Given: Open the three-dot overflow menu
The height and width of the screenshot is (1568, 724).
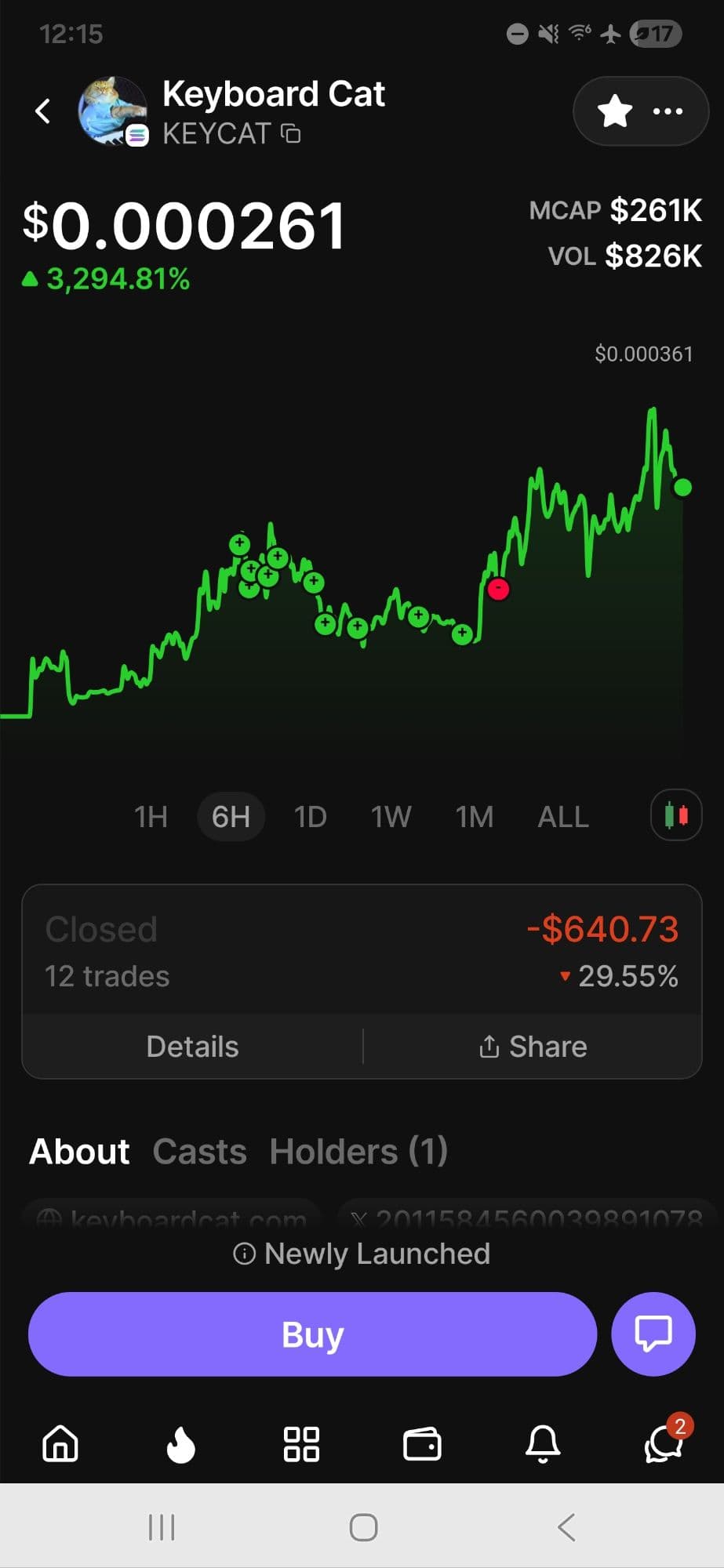Looking at the screenshot, I should point(668,111).
